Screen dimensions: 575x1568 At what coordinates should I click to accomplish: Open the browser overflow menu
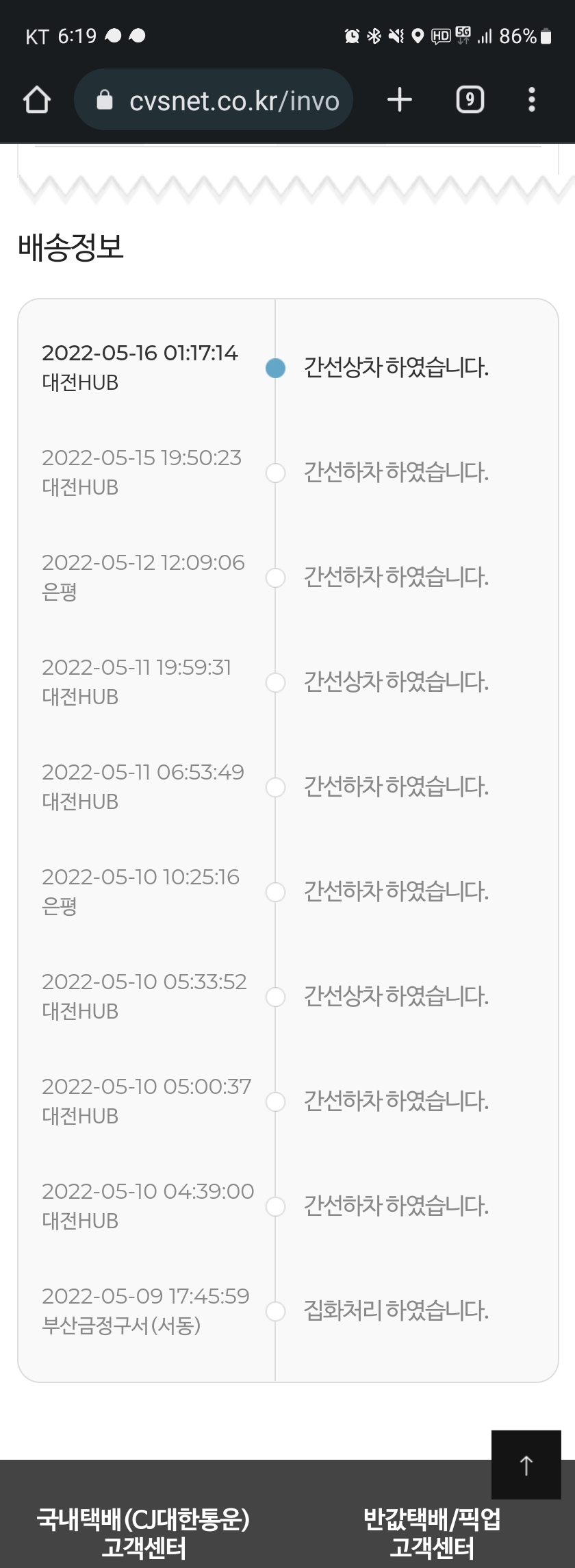532,100
